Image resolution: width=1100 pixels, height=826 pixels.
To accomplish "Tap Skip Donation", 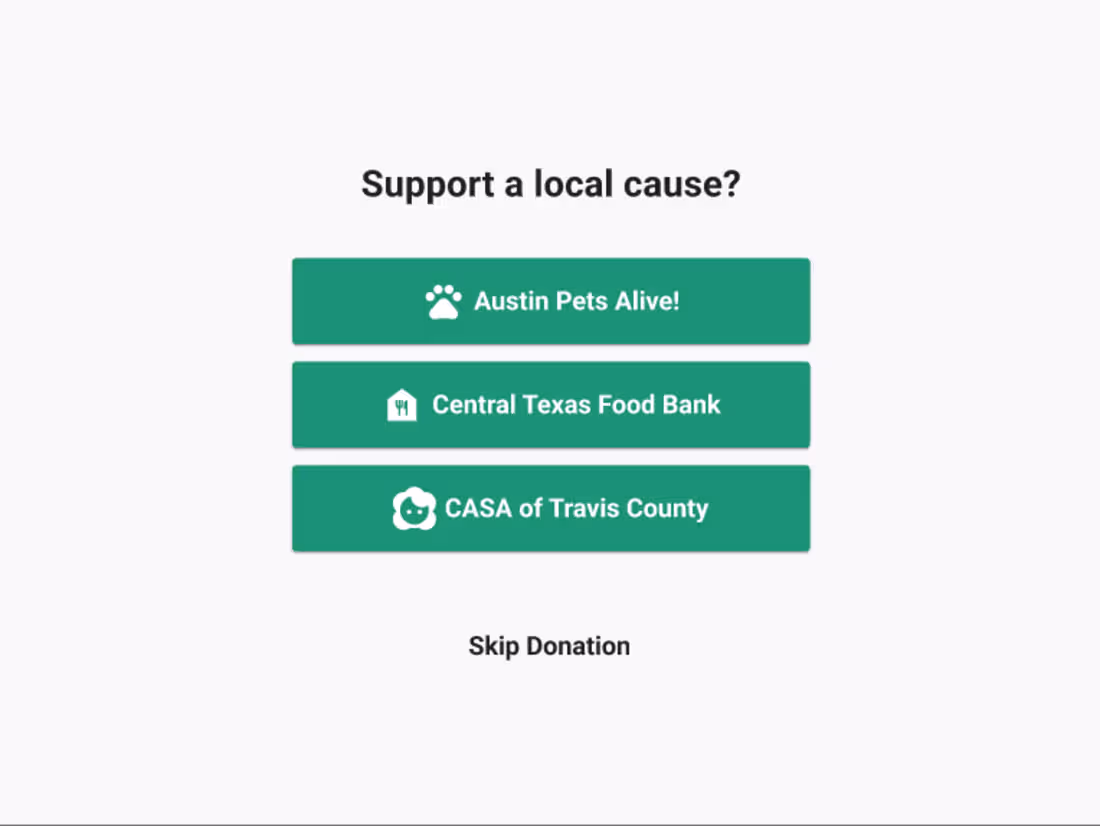I will 549,646.
